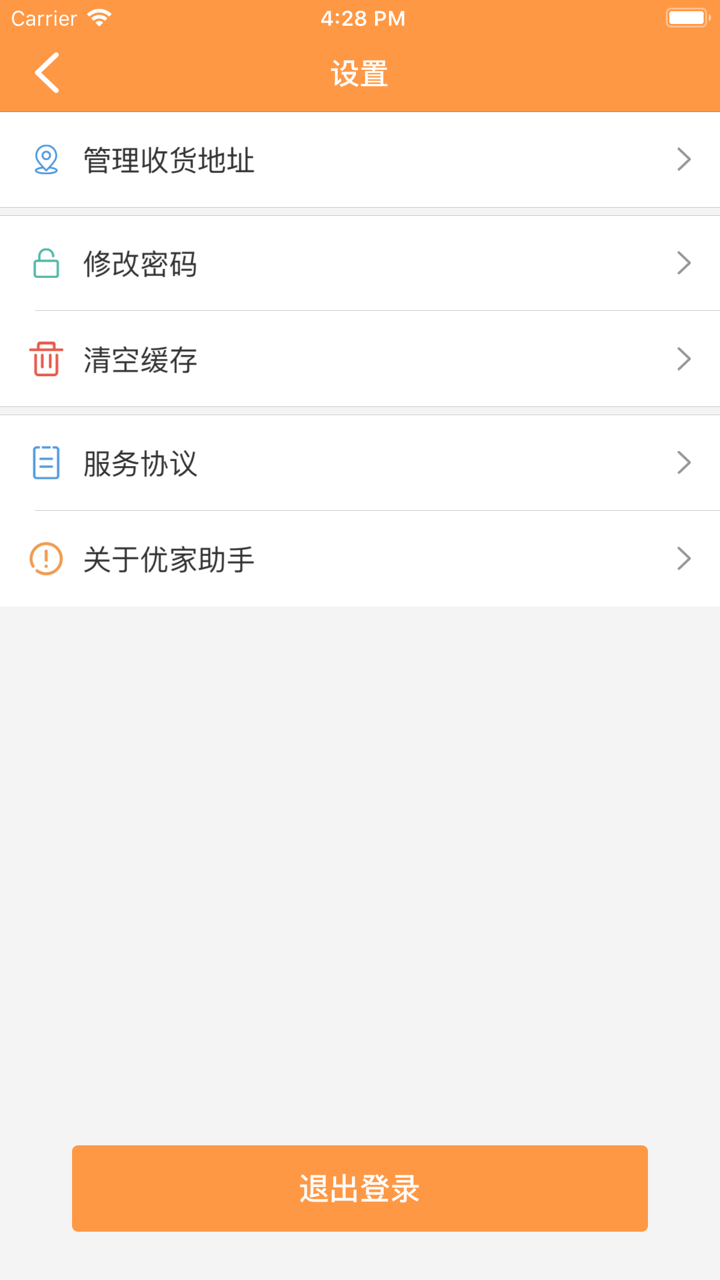Open 关于优家助手 via its chevron
The height and width of the screenshot is (1280, 720).
coord(683,558)
